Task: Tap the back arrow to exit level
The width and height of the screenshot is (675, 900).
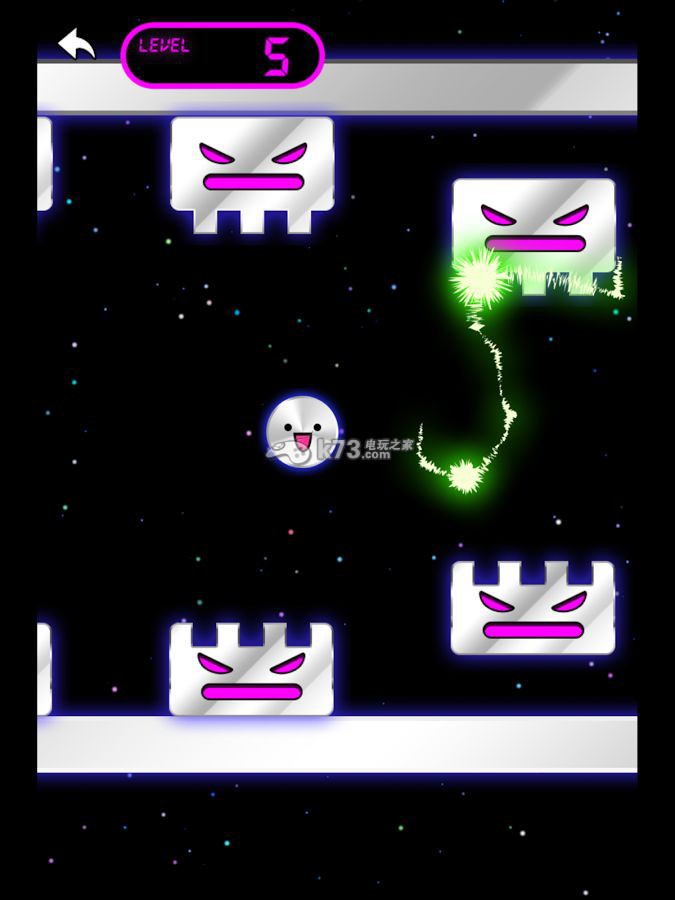Action: tap(77, 44)
